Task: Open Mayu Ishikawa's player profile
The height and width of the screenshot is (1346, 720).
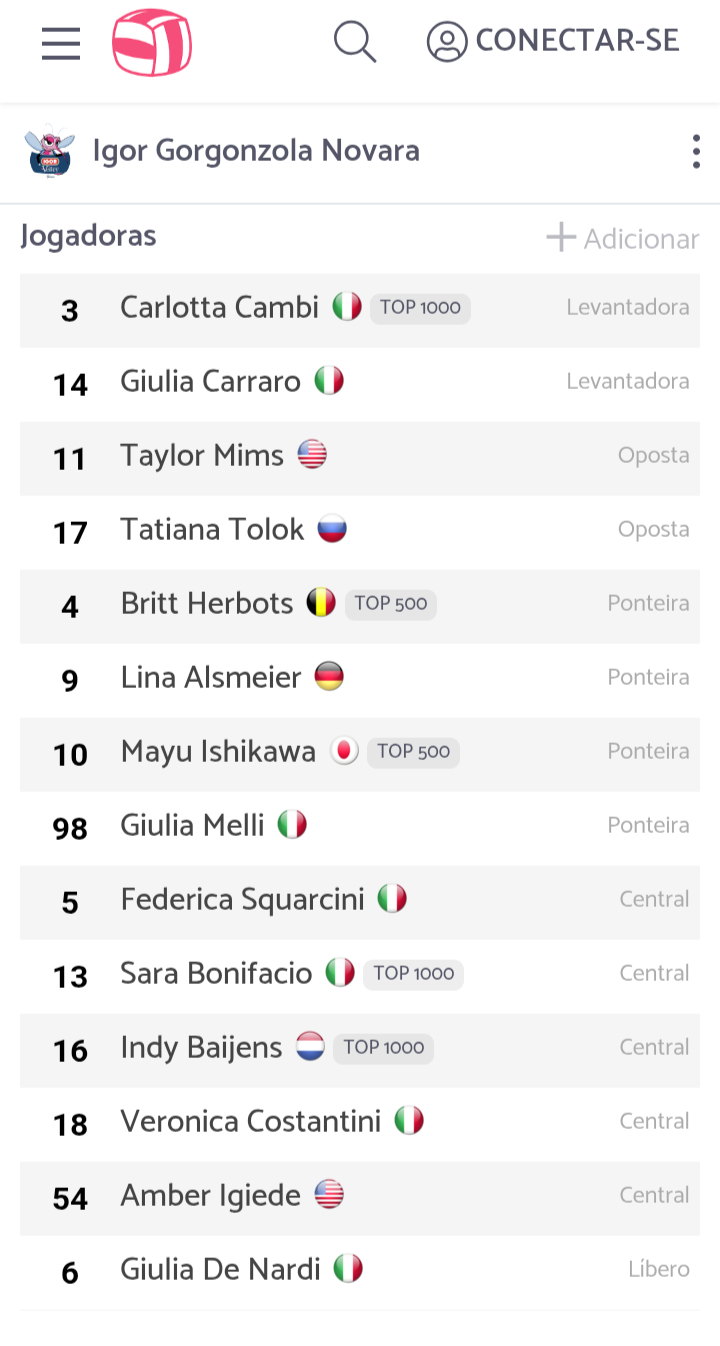Action: 218,752
